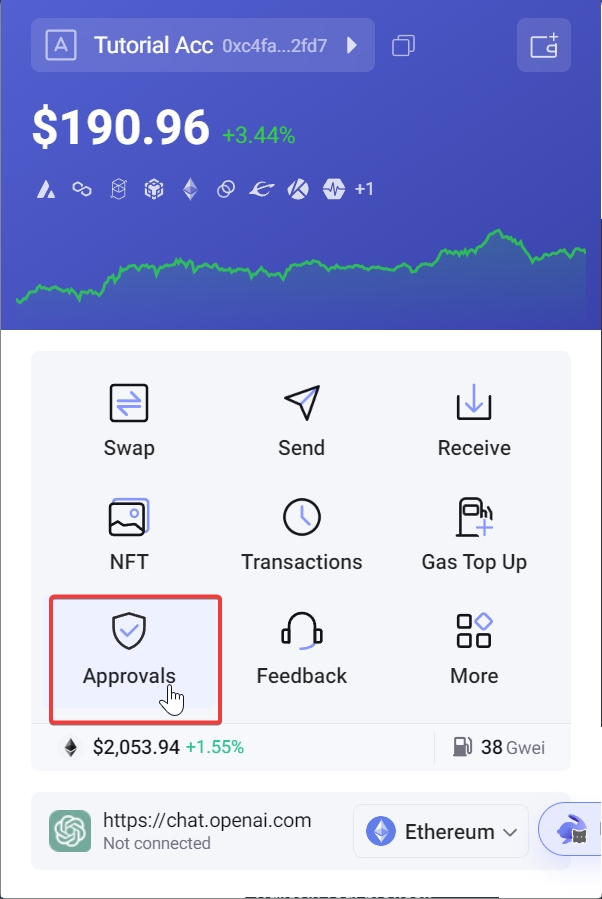Screen dimensions: 602x899
Task: Open Gas Top Up
Action: point(474,534)
